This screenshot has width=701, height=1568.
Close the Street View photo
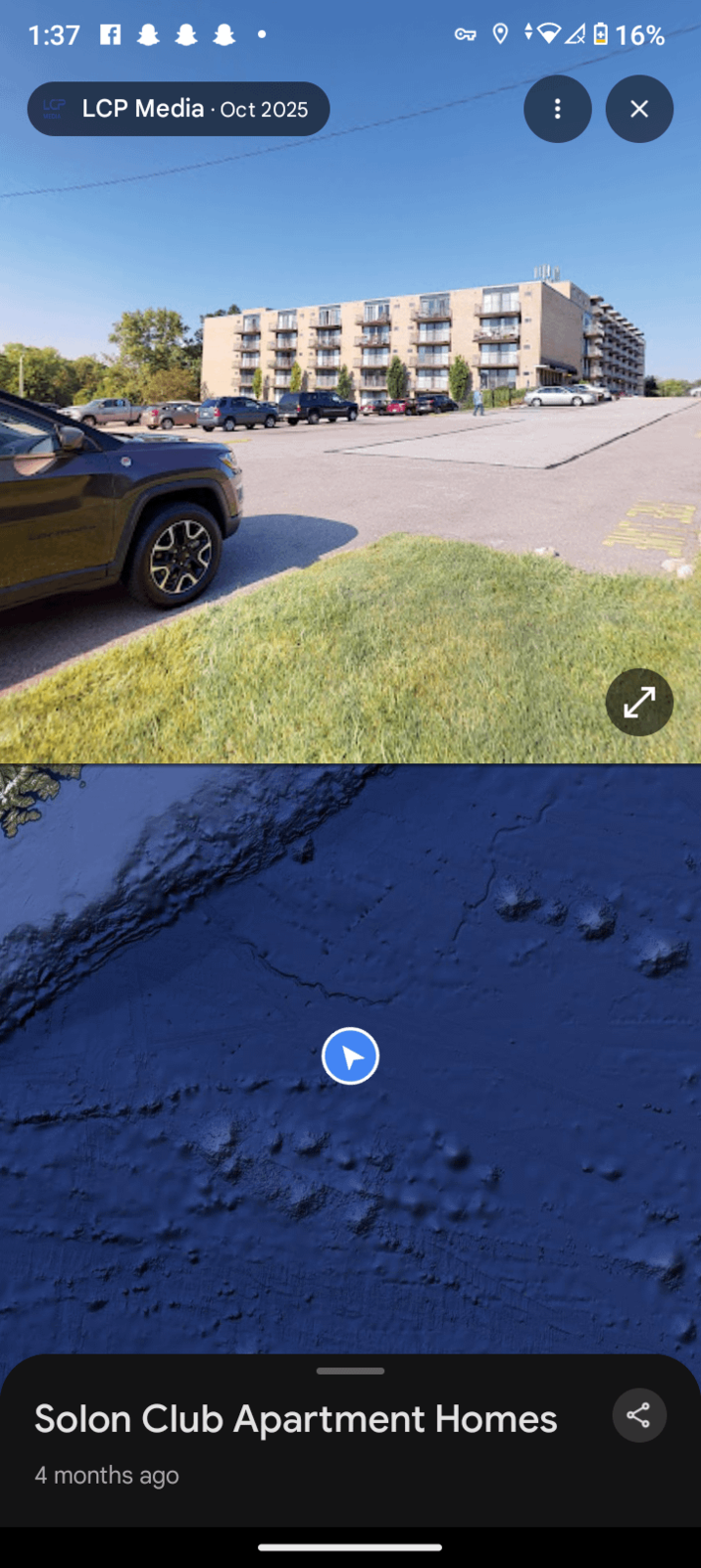click(639, 109)
